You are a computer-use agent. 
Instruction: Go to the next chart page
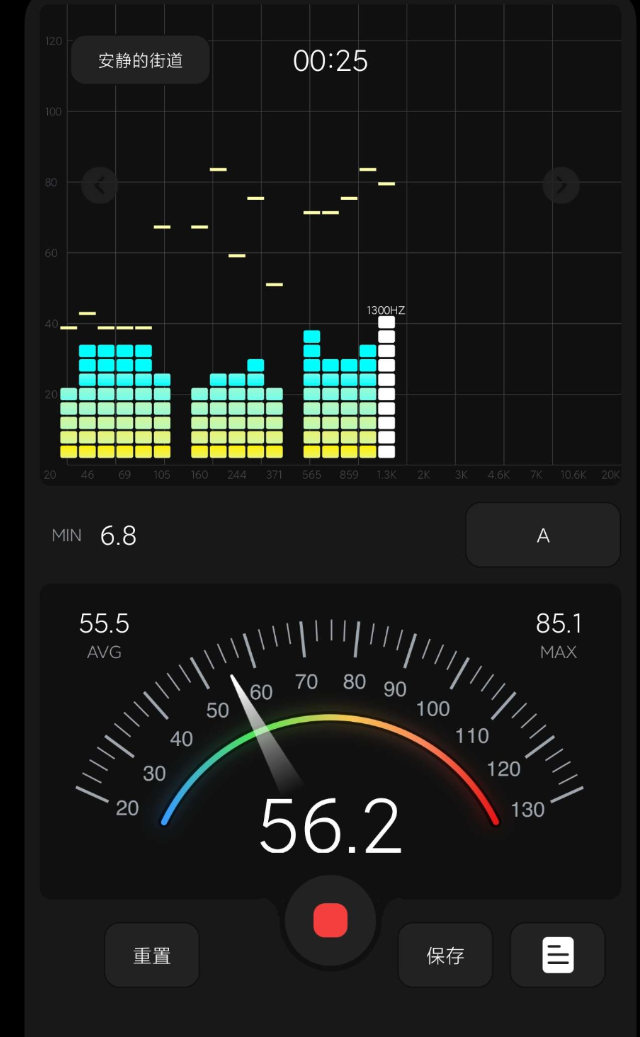pyautogui.click(x=561, y=185)
